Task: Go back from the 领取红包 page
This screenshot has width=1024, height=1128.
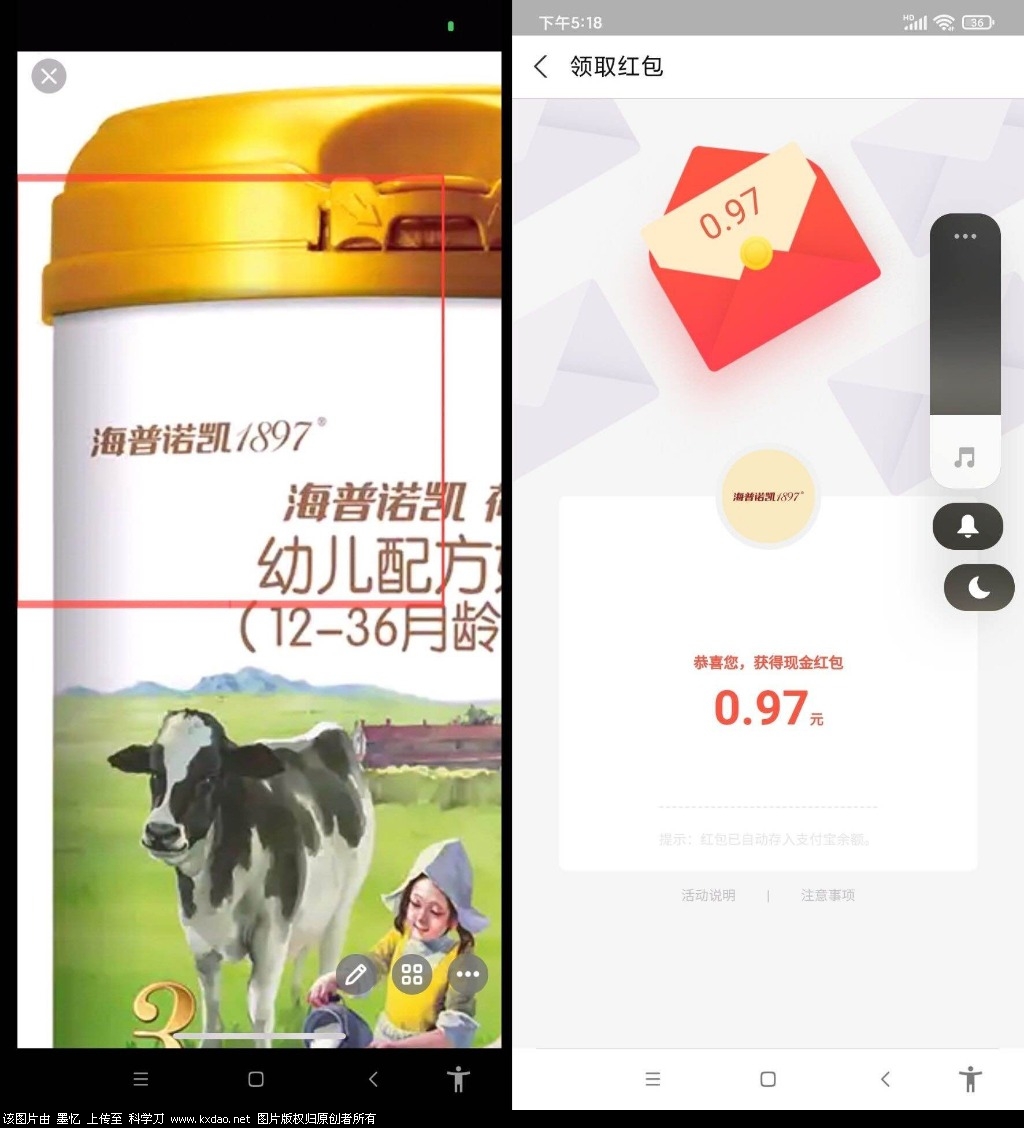Action: pos(541,67)
